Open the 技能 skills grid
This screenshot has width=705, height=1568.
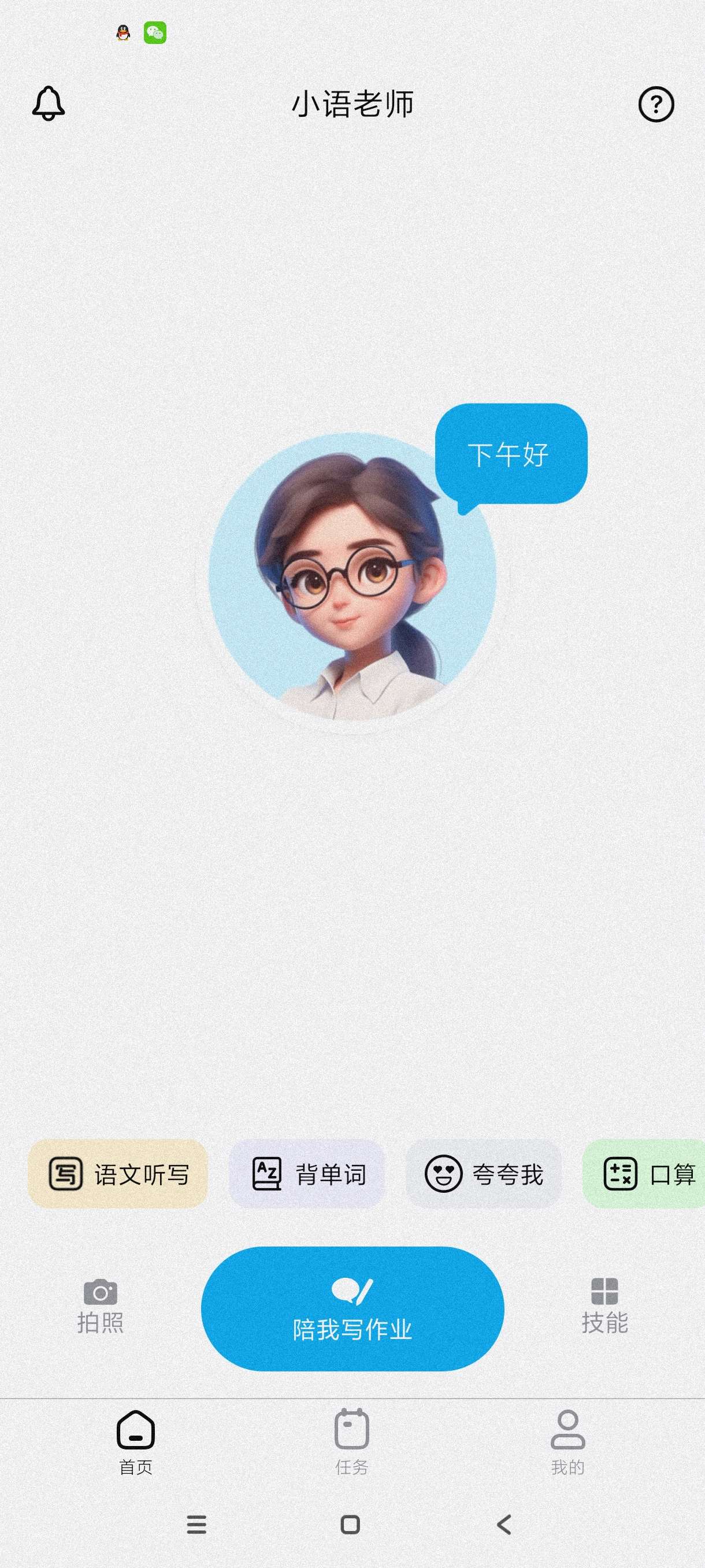pos(604,1307)
